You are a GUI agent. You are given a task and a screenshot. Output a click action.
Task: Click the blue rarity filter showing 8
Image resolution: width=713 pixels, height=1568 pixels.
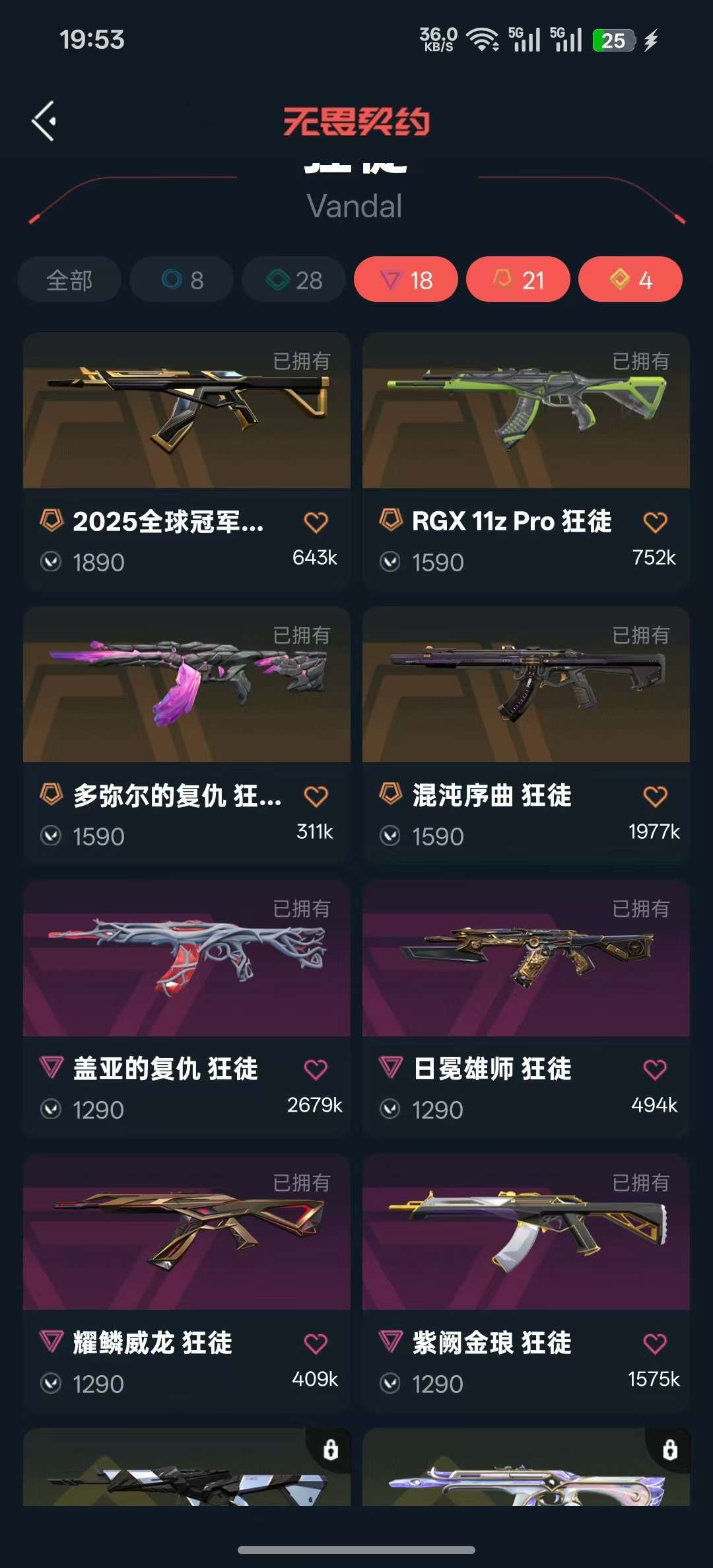pos(181,279)
